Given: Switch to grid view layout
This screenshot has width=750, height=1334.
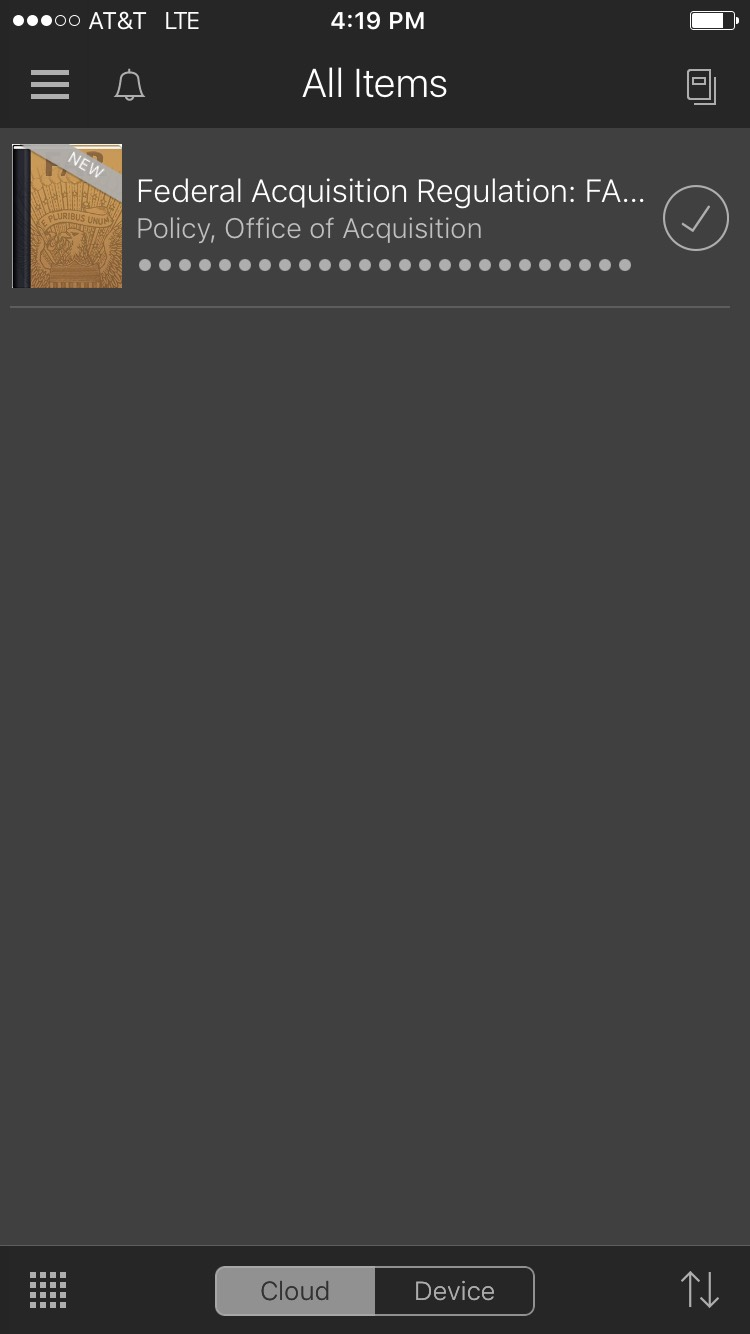Looking at the screenshot, I should [48, 1290].
